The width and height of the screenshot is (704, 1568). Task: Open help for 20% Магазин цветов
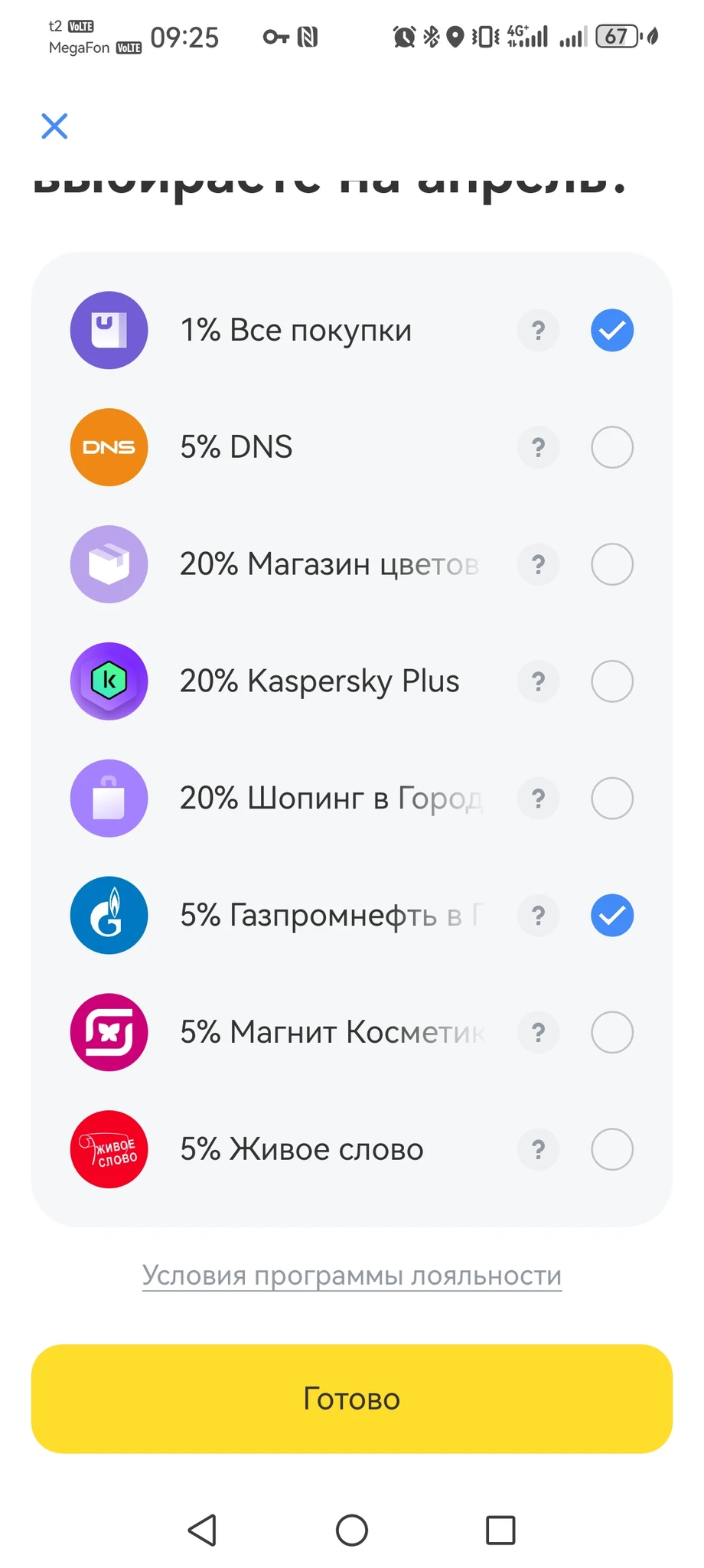(539, 564)
